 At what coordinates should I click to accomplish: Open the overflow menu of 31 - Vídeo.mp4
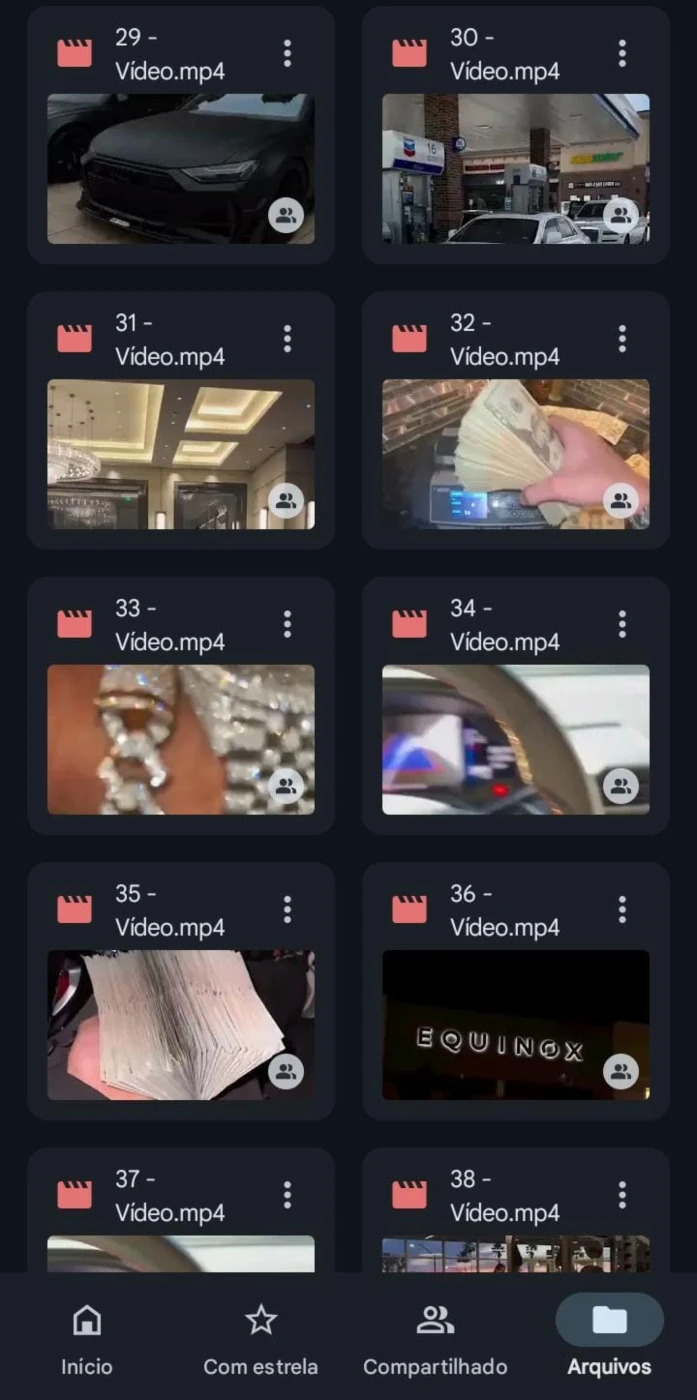tap(287, 339)
